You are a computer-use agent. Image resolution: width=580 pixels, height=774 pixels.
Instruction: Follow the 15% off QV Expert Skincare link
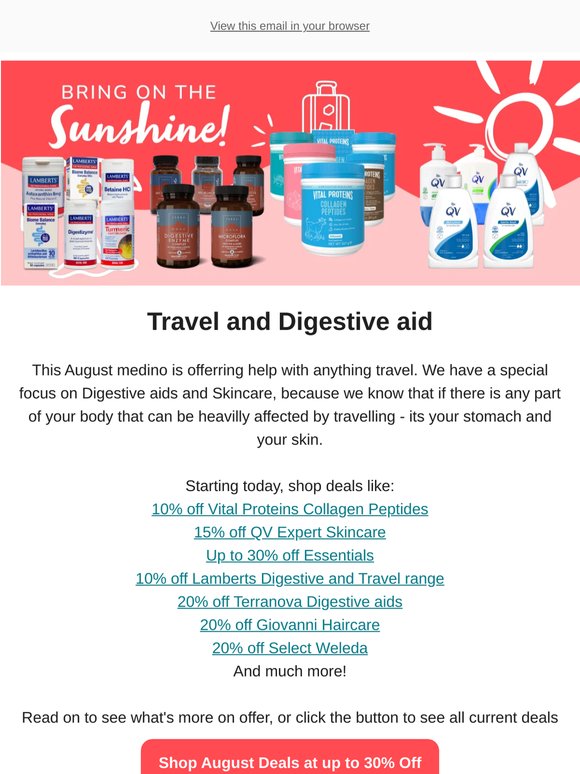(x=290, y=532)
